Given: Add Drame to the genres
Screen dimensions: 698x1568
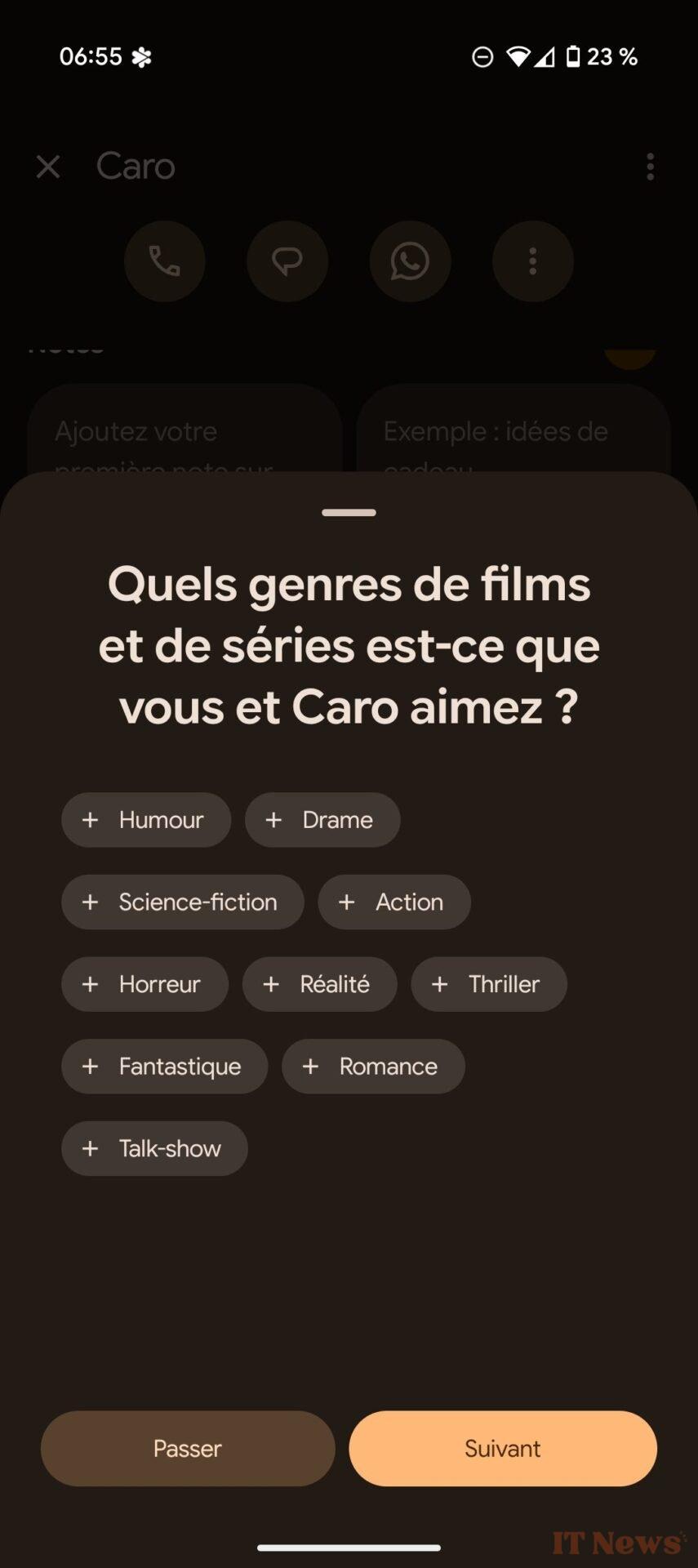Looking at the screenshot, I should pyautogui.click(x=322, y=820).
